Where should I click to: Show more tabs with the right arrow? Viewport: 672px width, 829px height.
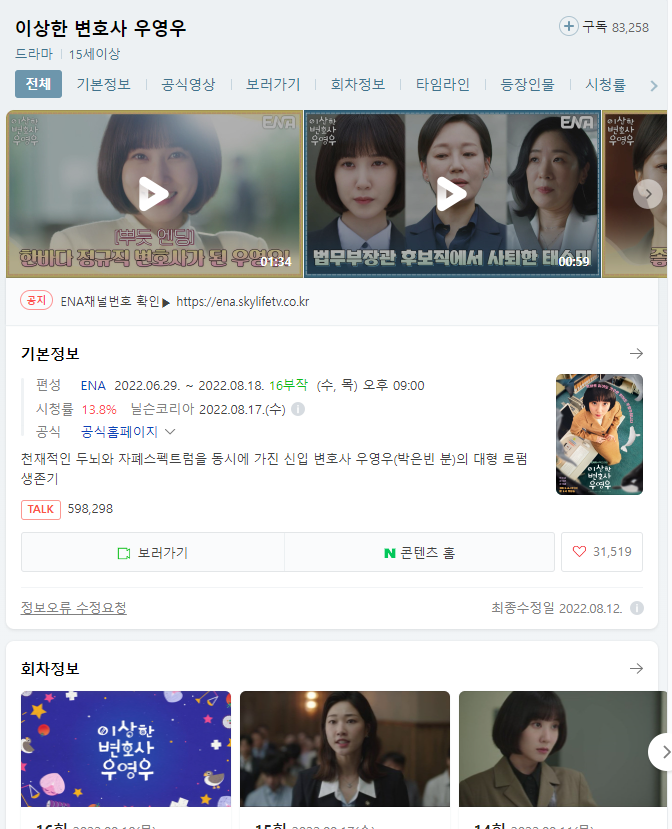(654, 86)
